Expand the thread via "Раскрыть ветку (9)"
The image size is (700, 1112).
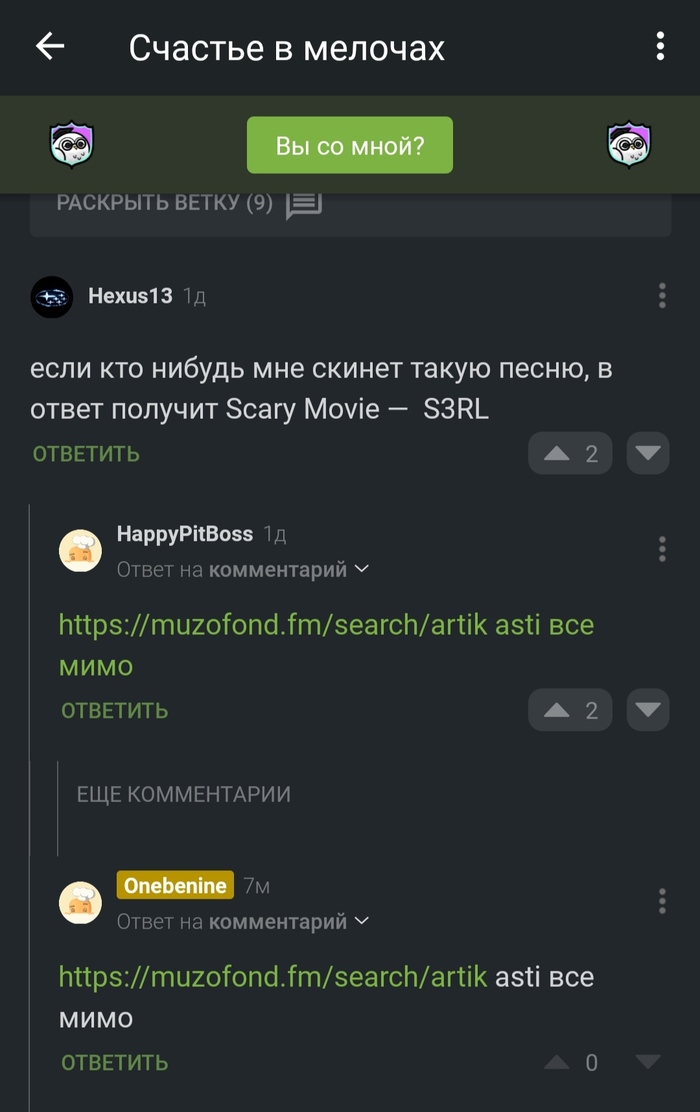[188, 203]
